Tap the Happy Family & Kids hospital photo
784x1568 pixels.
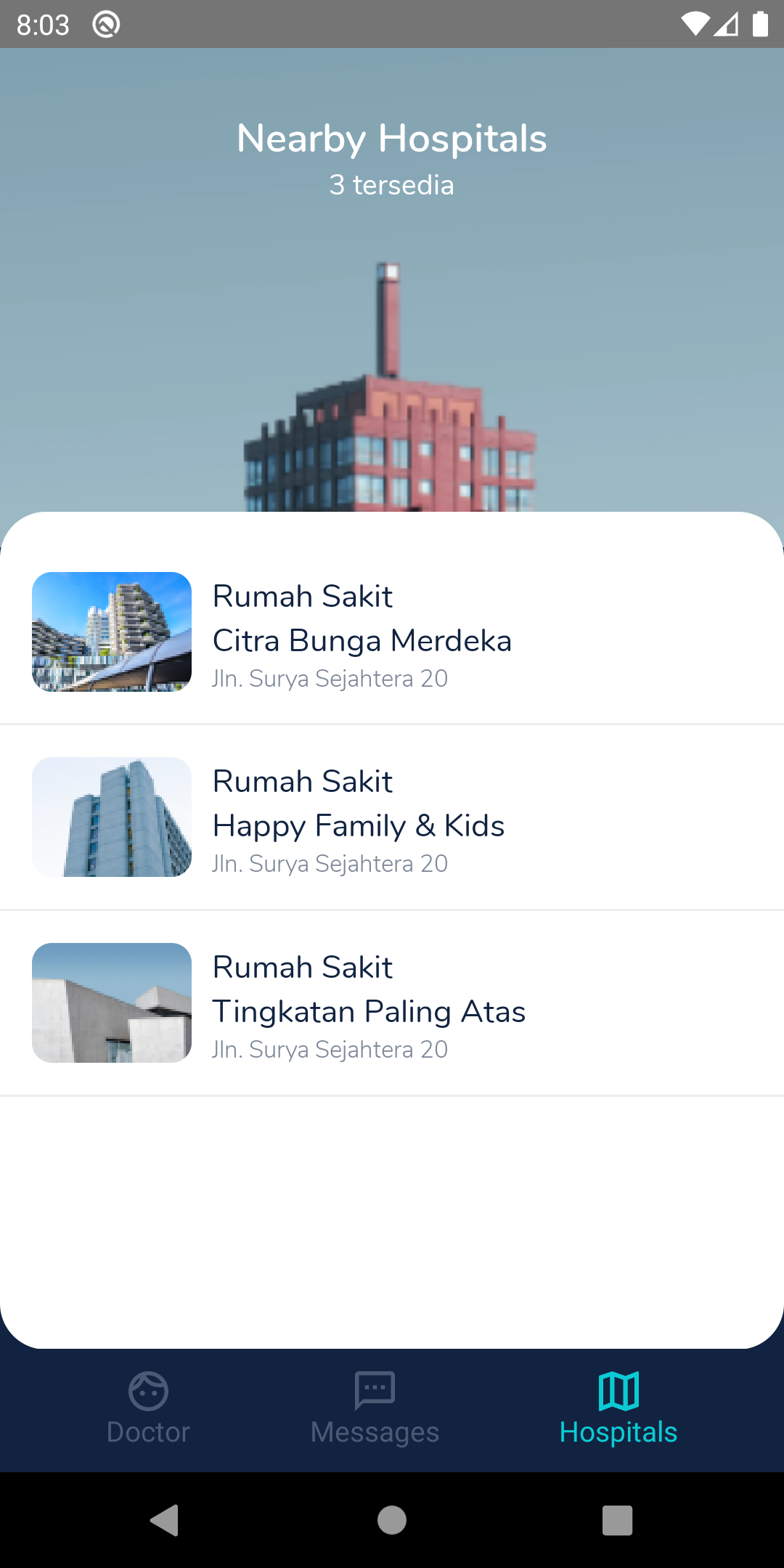111,817
